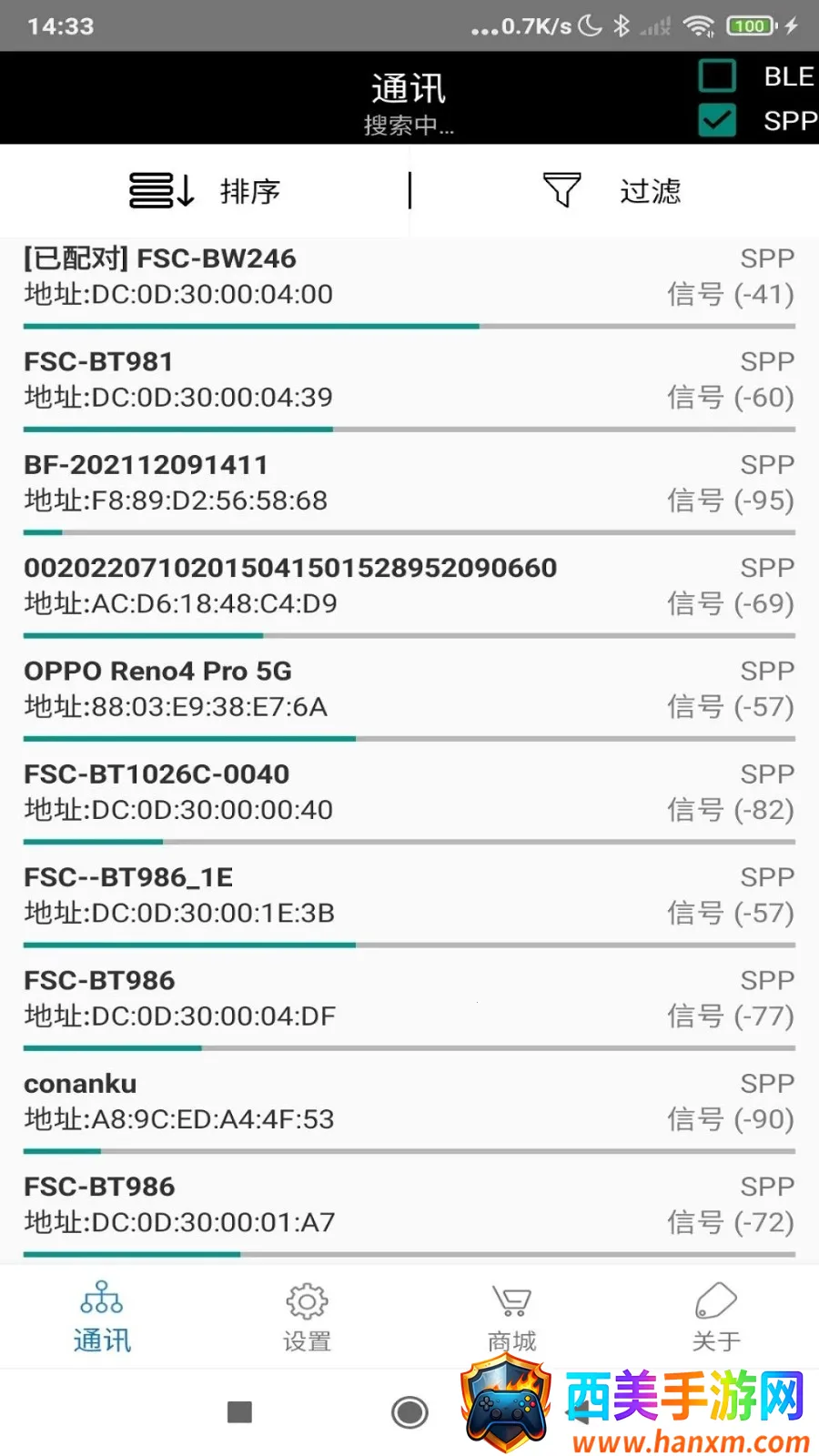Select device BF-202112091411
Viewport: 819px width, 1456px height.
point(409,483)
